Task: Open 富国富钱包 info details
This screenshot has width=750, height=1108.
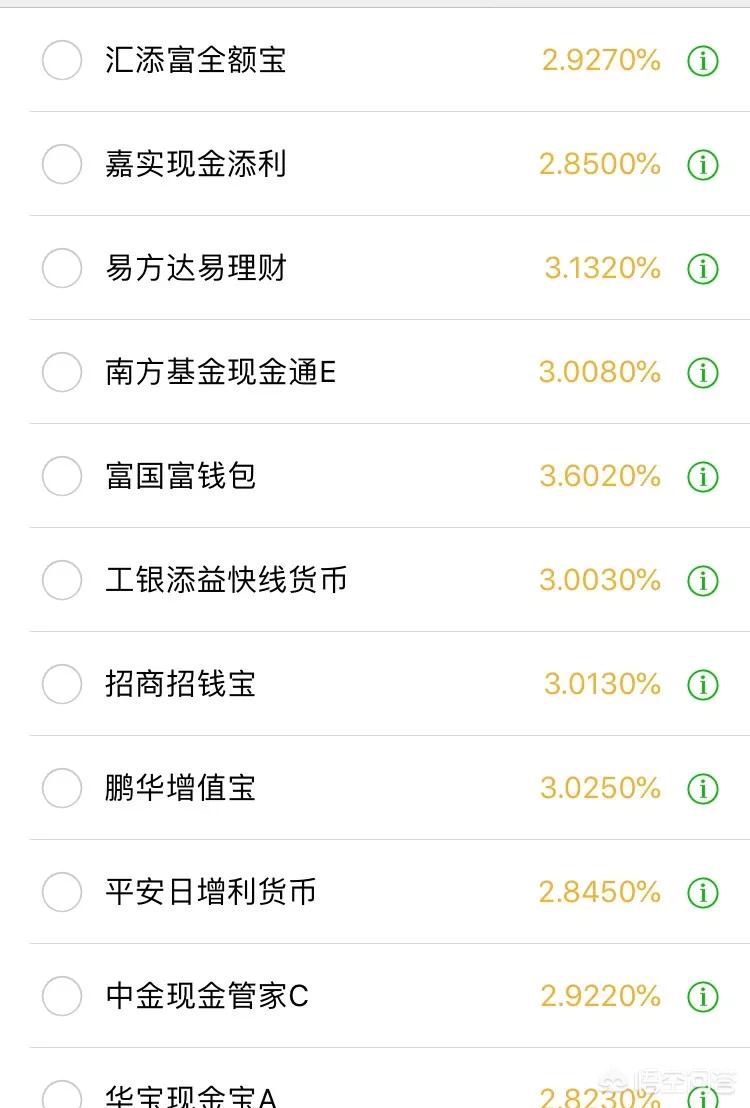Action: 703,477
